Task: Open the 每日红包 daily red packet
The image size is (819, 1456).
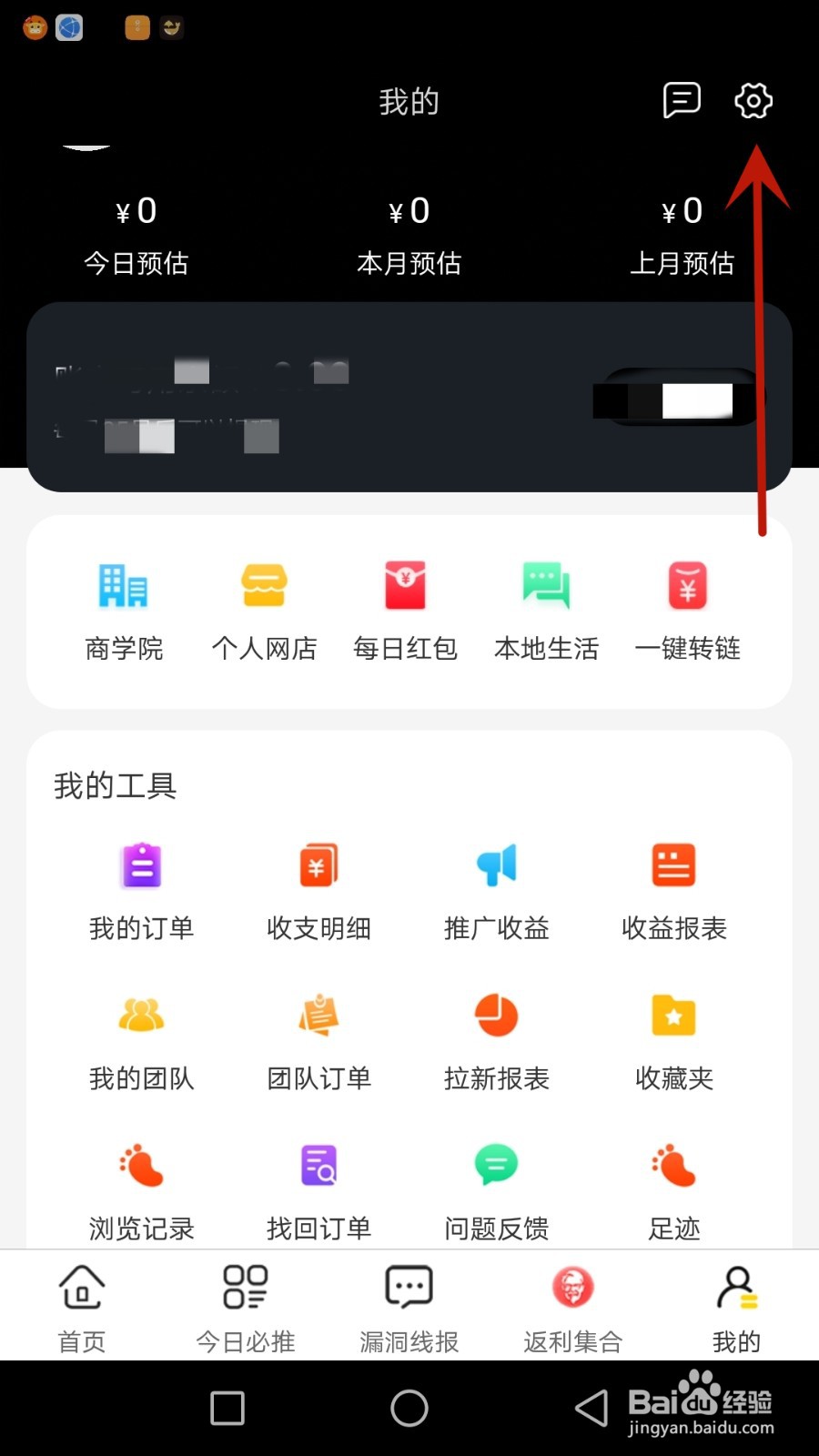Action: click(x=405, y=610)
